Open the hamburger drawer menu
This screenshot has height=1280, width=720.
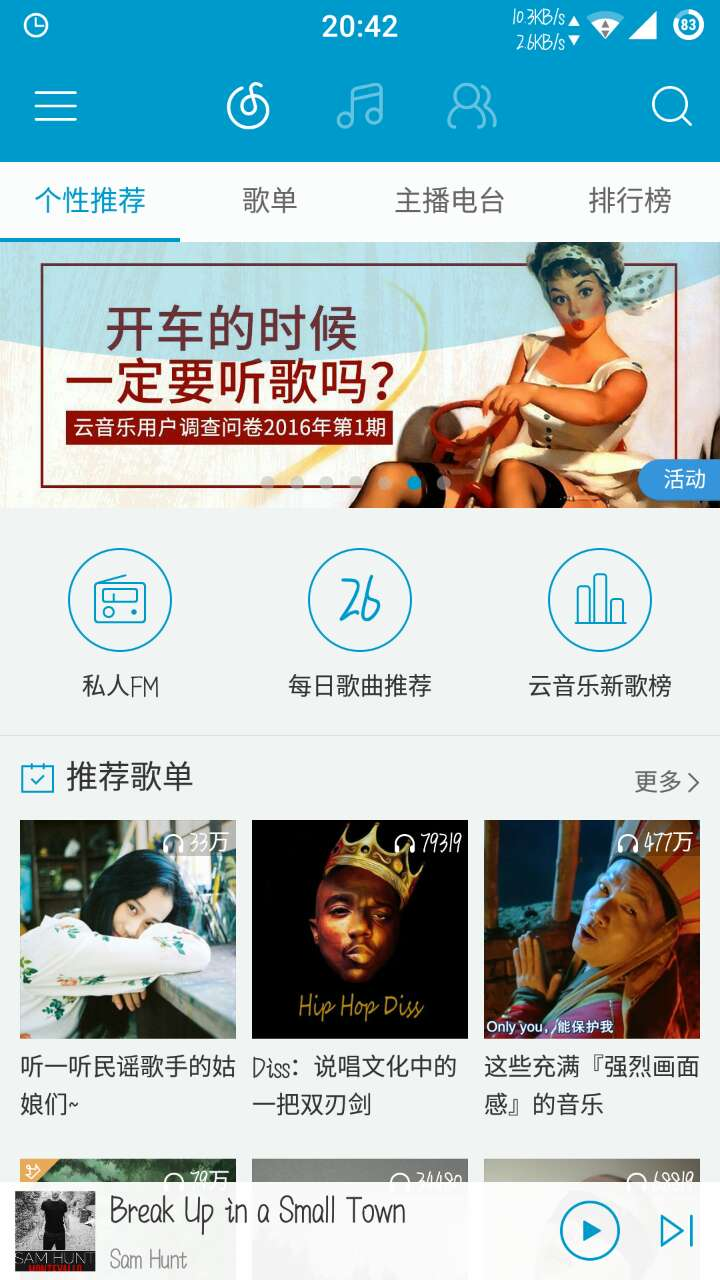(56, 106)
